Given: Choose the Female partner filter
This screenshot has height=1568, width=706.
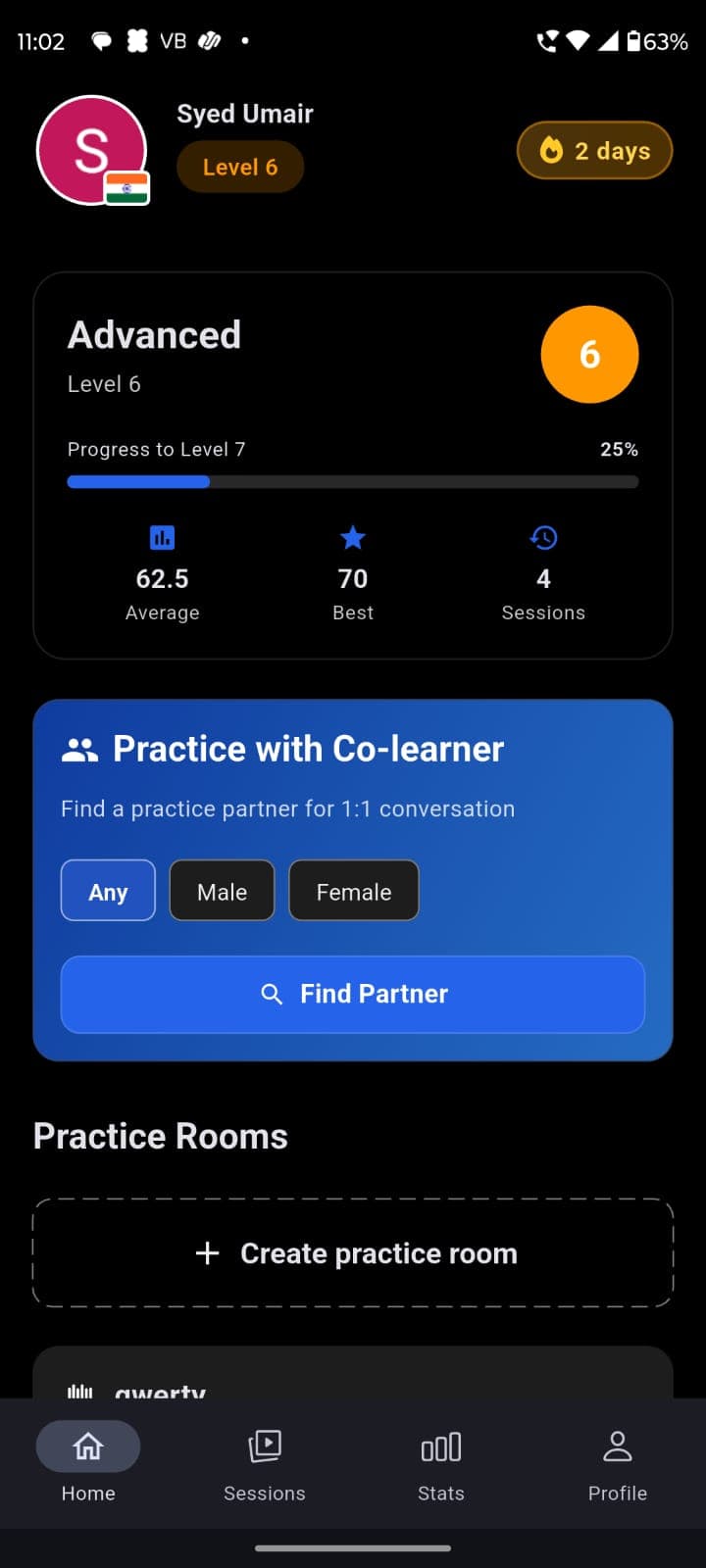Looking at the screenshot, I should [353, 891].
